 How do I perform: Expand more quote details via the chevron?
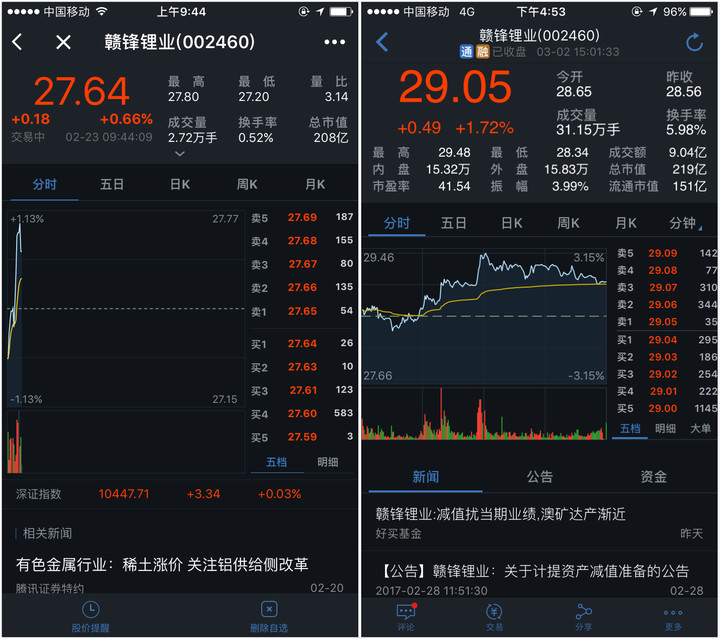(x=180, y=155)
